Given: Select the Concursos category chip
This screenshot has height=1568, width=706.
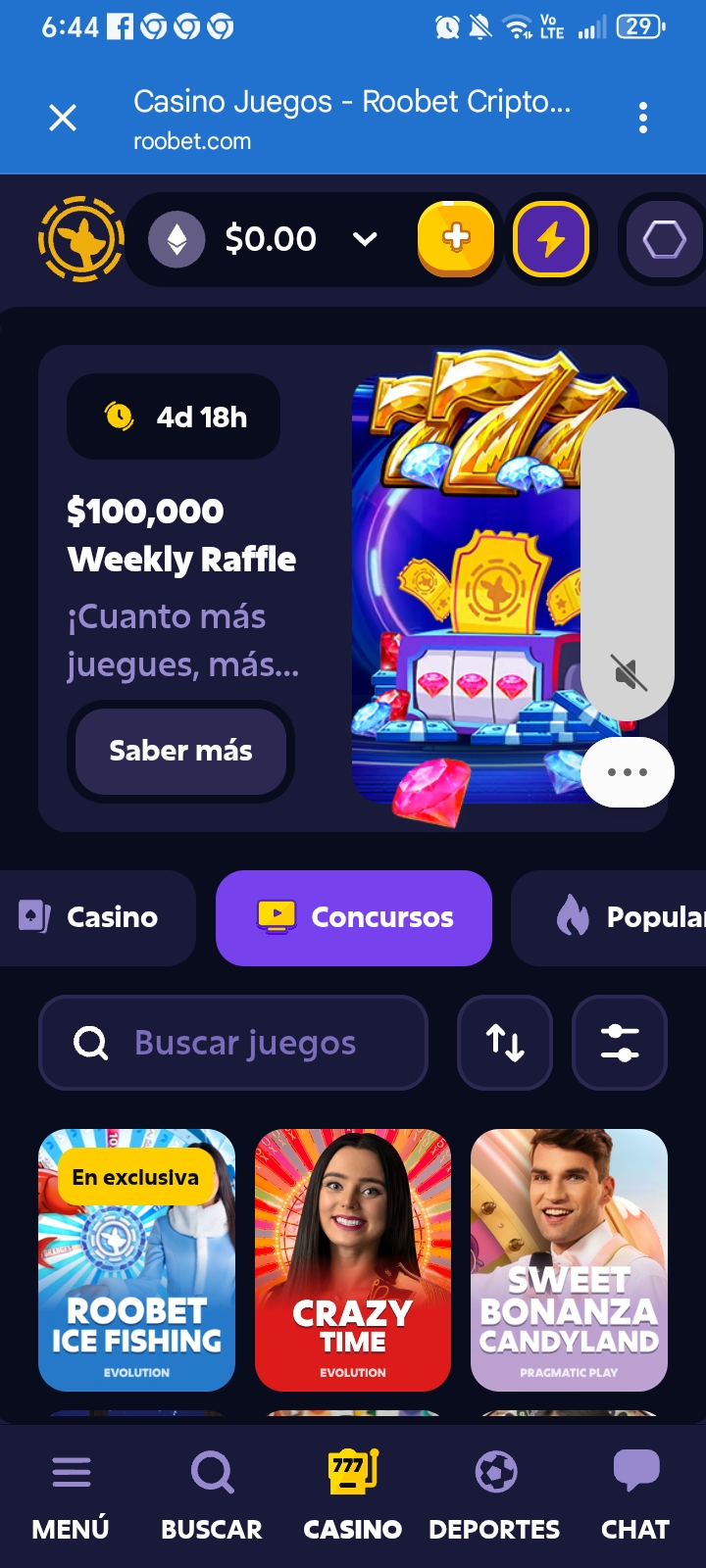Looking at the screenshot, I should click(x=354, y=917).
